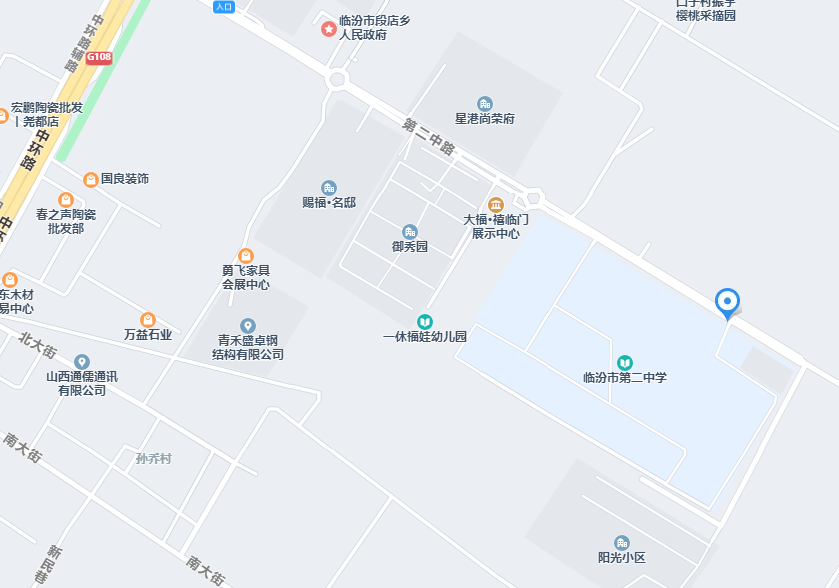Tap the 勇飞家具会展中心 shop marker

coord(246,256)
